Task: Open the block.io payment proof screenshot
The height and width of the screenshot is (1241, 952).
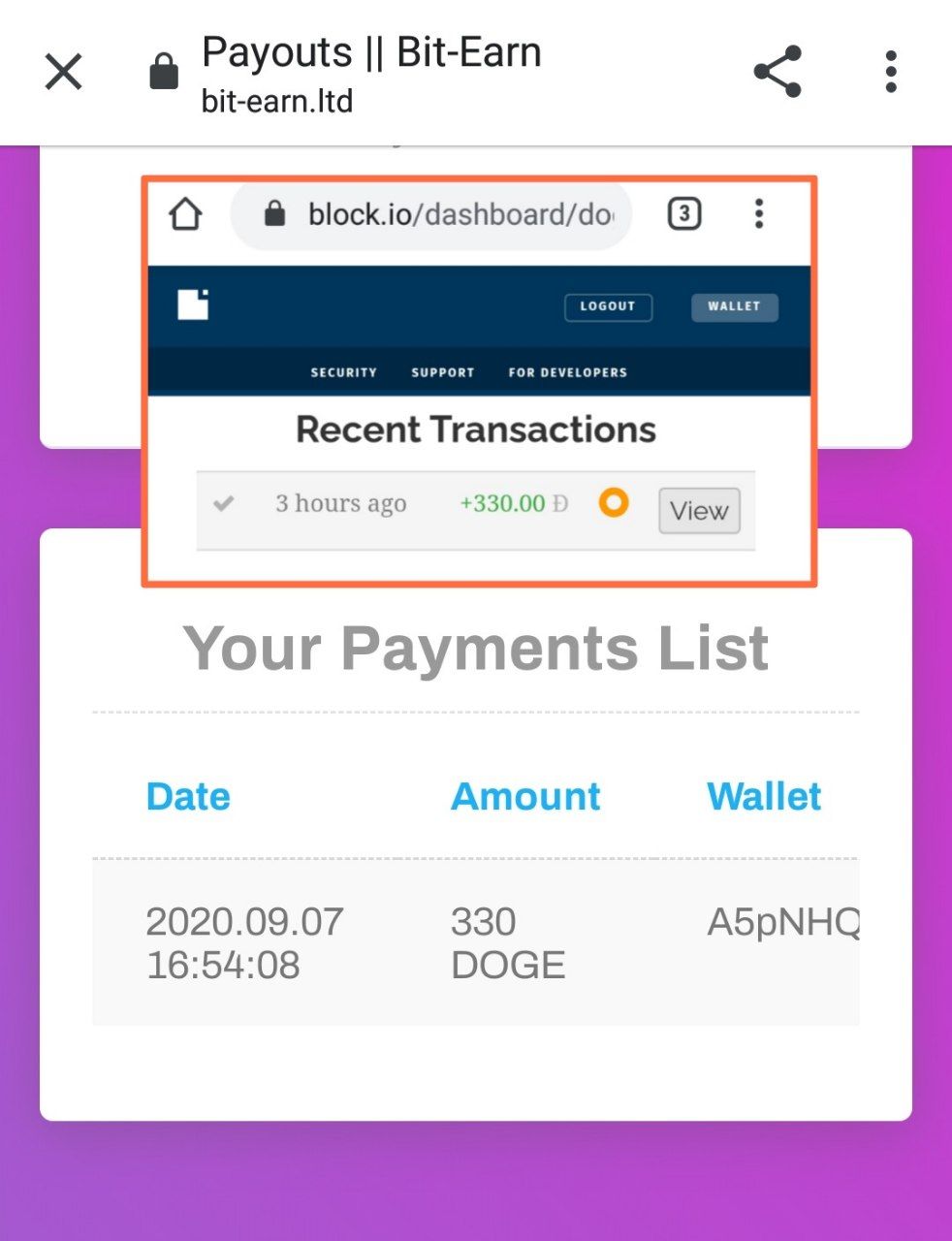Action: [x=479, y=381]
